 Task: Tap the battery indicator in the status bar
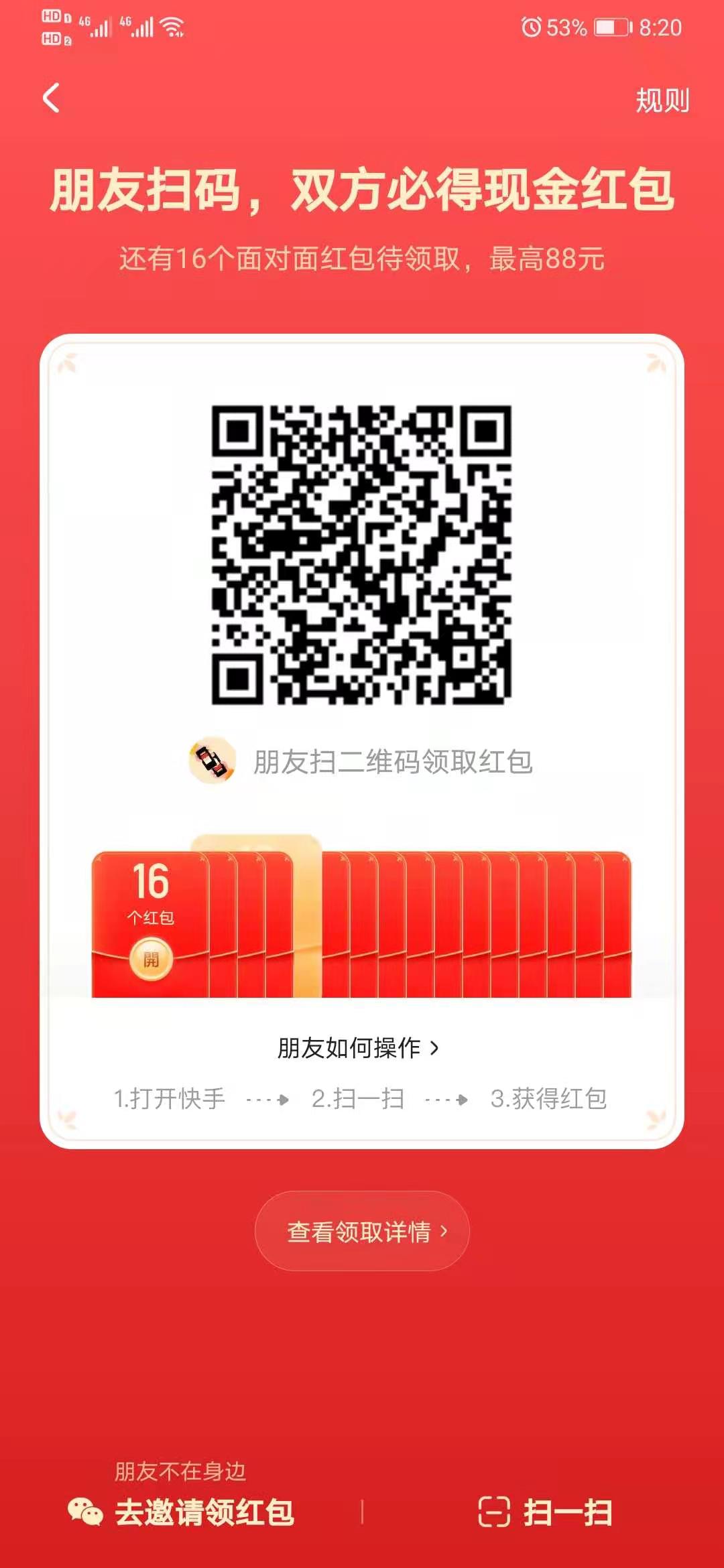612,27
